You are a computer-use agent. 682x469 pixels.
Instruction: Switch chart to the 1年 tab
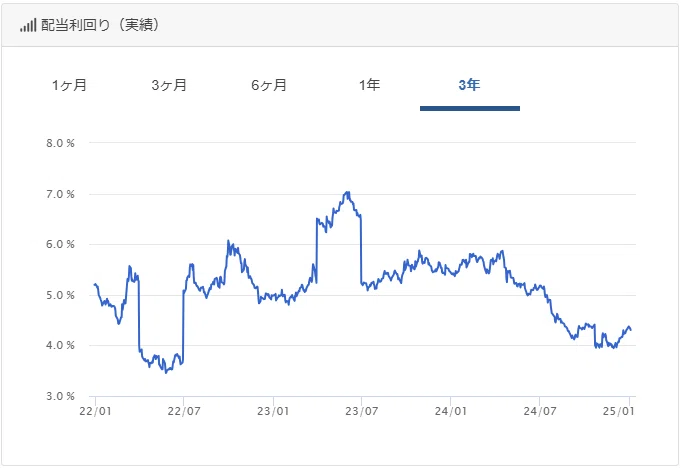[369, 85]
